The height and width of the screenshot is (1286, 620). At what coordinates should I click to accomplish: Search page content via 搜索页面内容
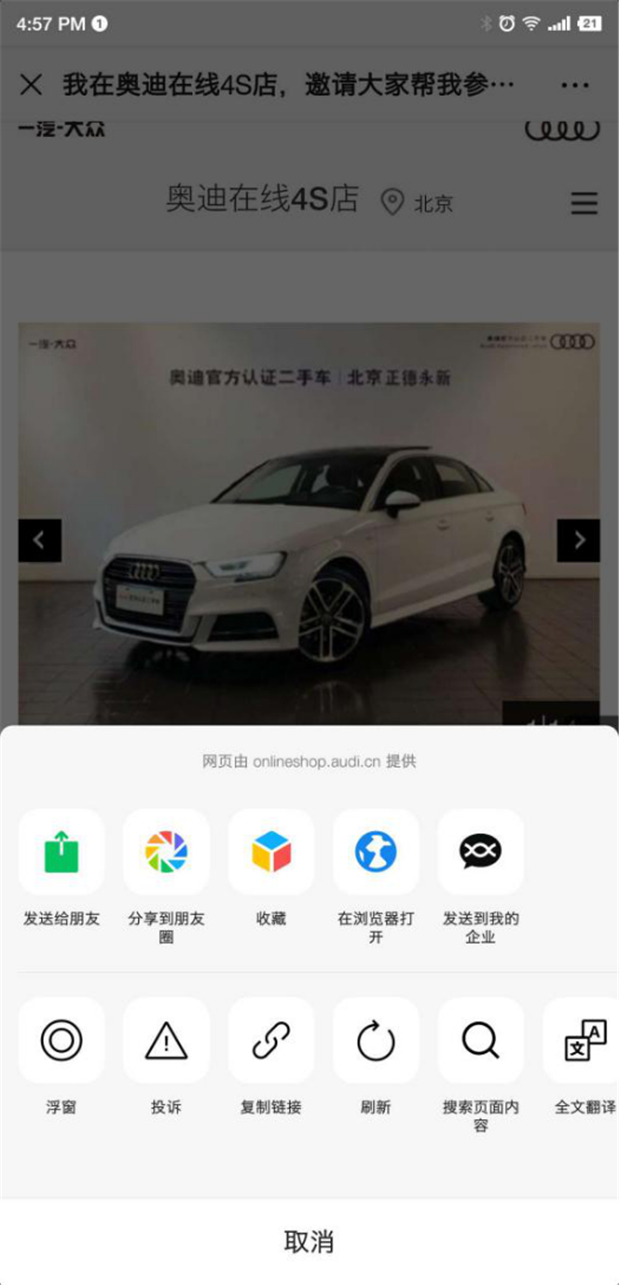pos(481,1041)
